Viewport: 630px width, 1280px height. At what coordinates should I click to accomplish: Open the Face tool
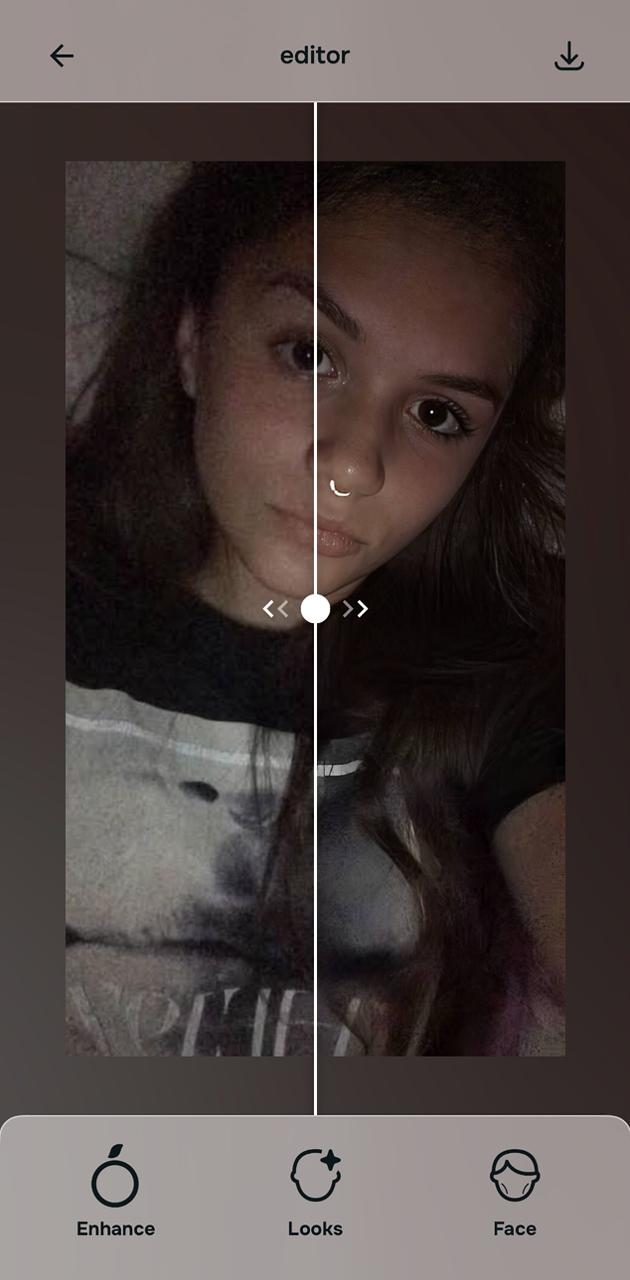514,1192
